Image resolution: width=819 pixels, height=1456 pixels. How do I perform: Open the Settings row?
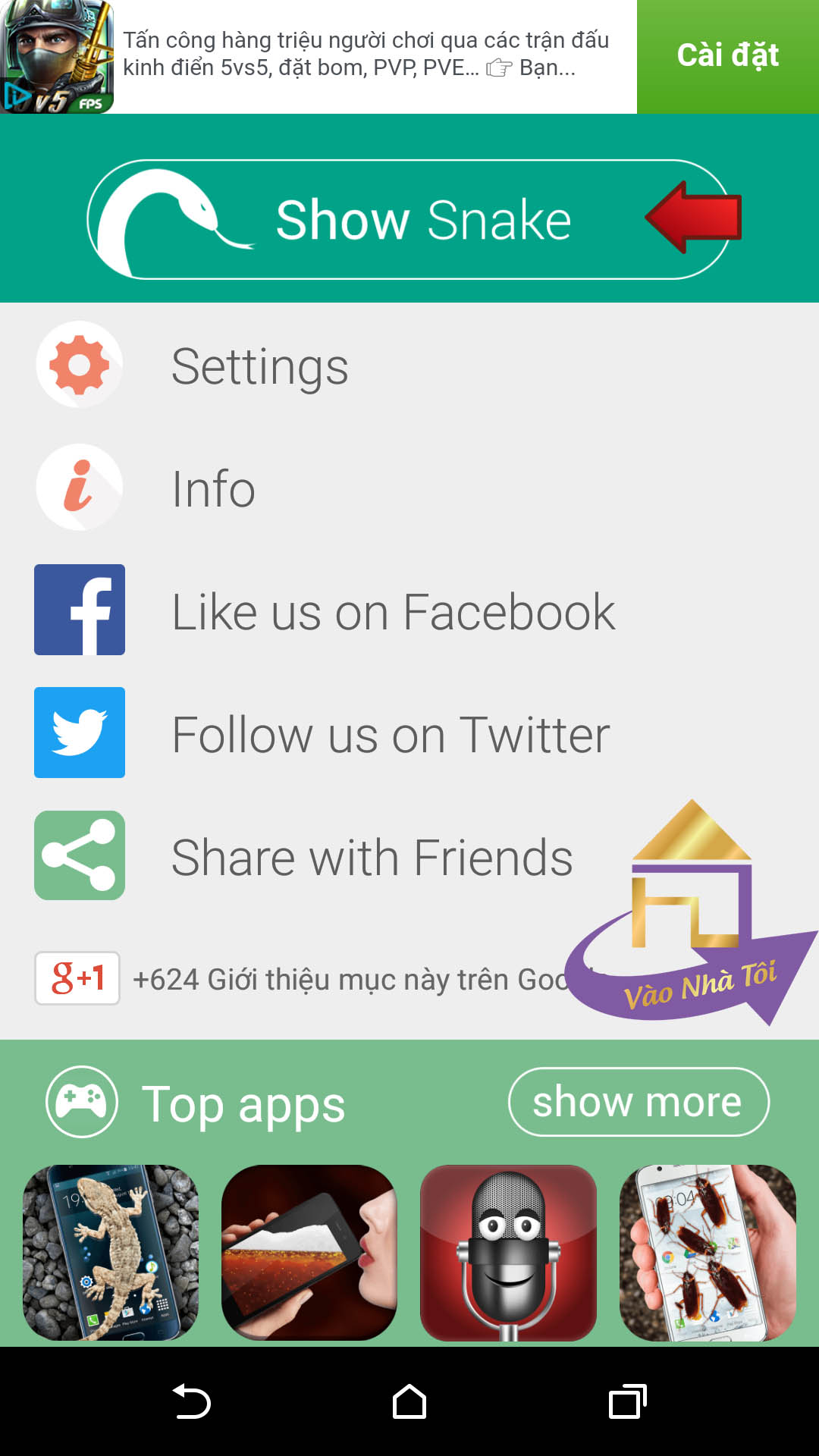coord(259,366)
